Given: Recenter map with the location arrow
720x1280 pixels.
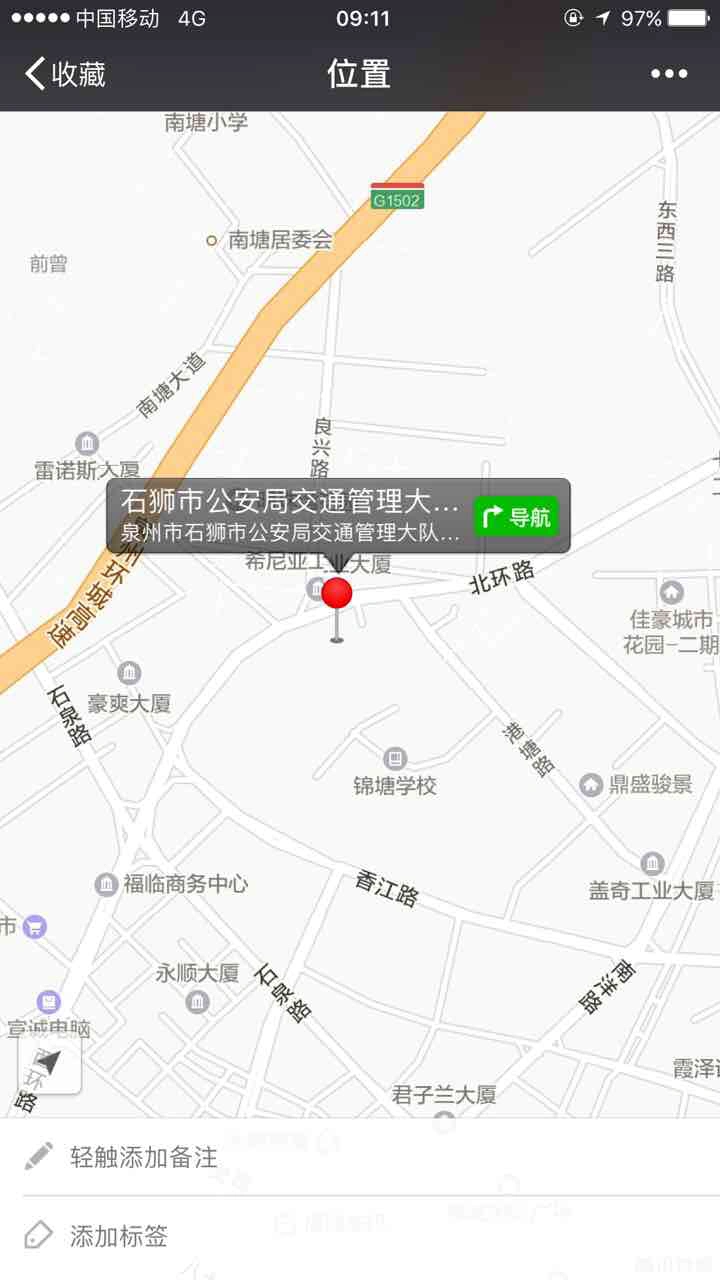Looking at the screenshot, I should tap(49, 1063).
